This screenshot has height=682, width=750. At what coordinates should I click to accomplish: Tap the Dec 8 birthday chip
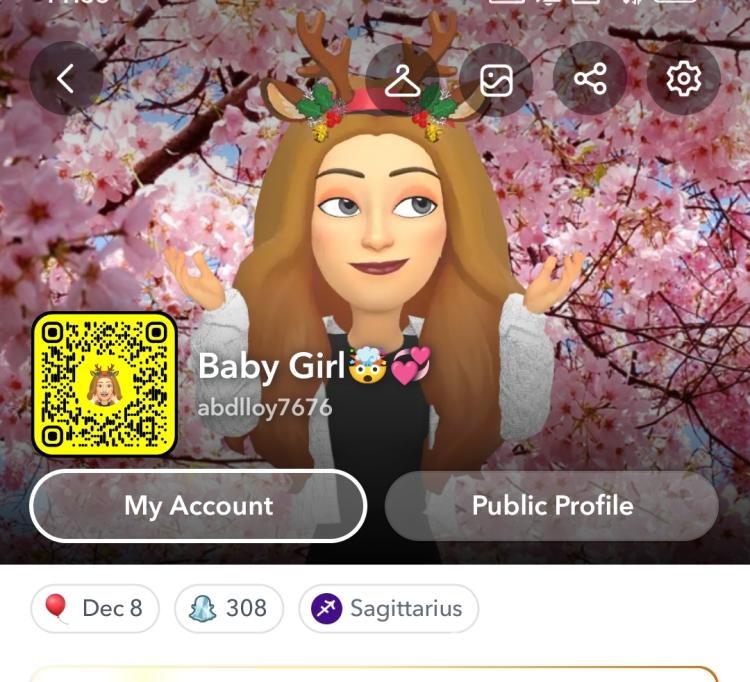pyautogui.click(x=95, y=608)
